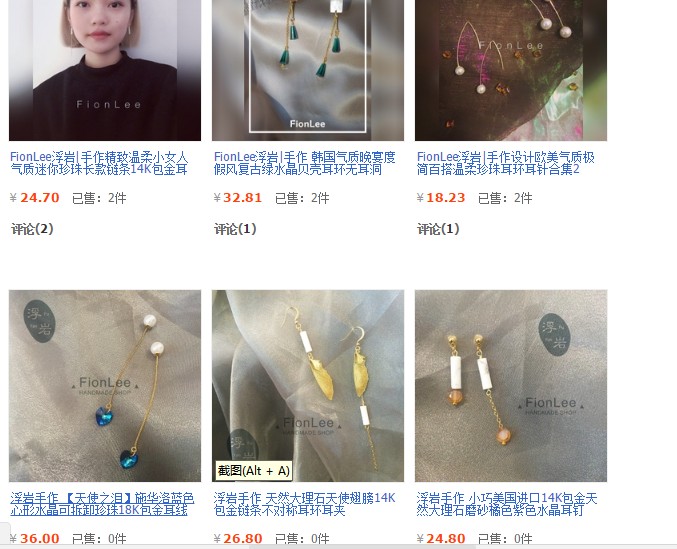Open the 天使之泪 blue heart crystal title link
The image size is (677, 549).
99,503
